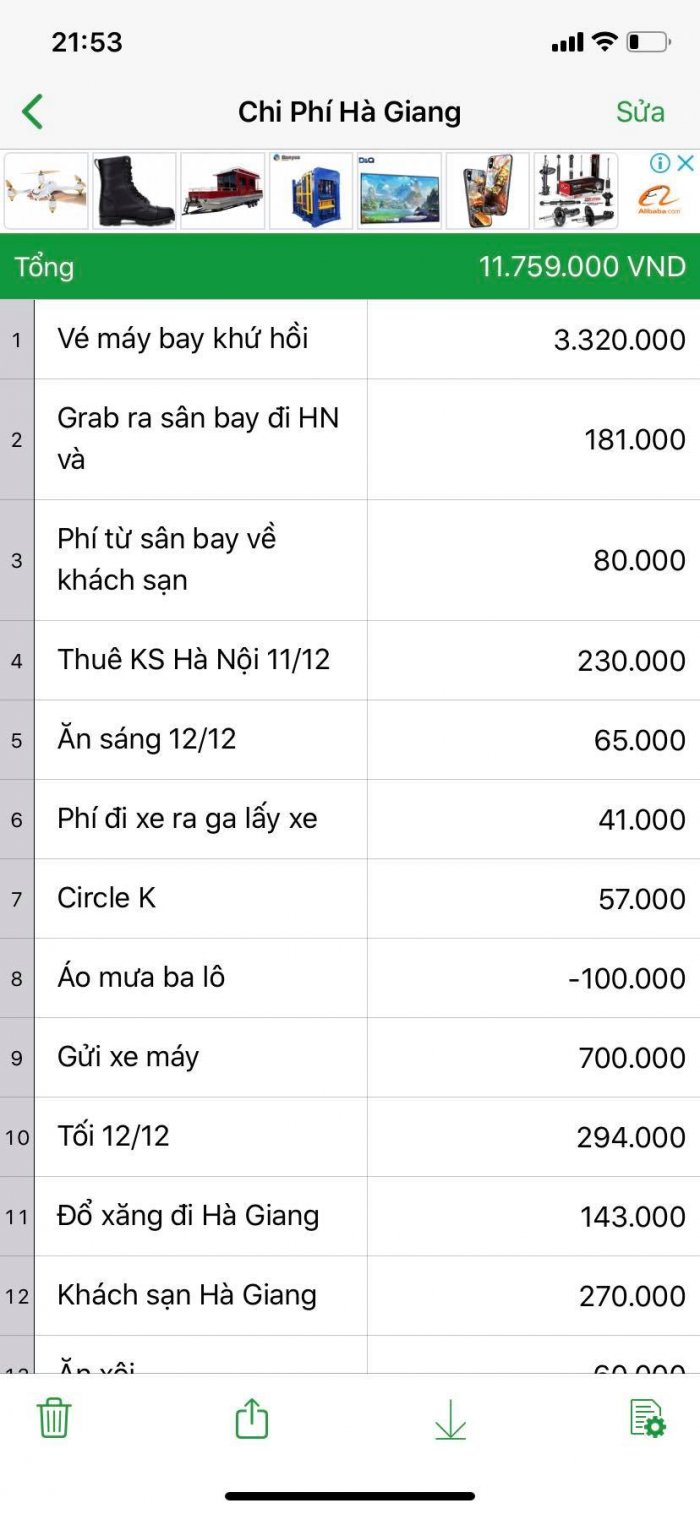The width and height of the screenshot is (700, 1514).
Task: Open the black boot ad thumbnail
Action: pos(134,191)
